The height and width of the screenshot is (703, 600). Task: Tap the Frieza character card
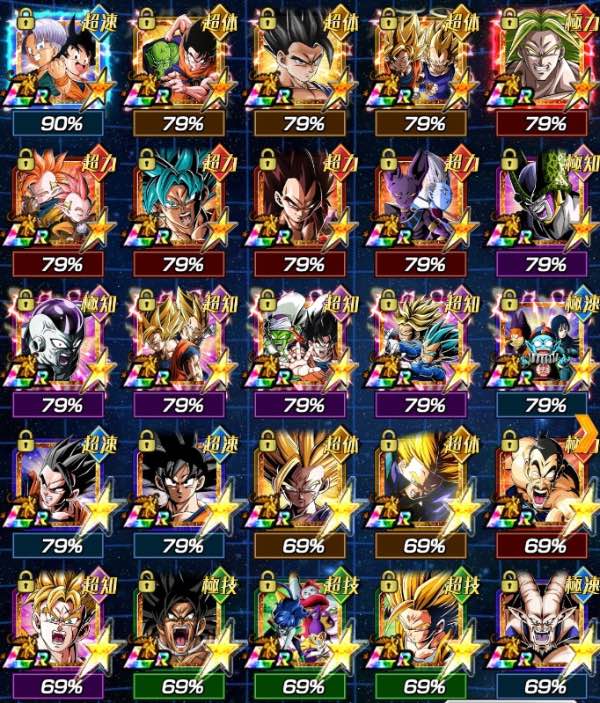(x=60, y=342)
